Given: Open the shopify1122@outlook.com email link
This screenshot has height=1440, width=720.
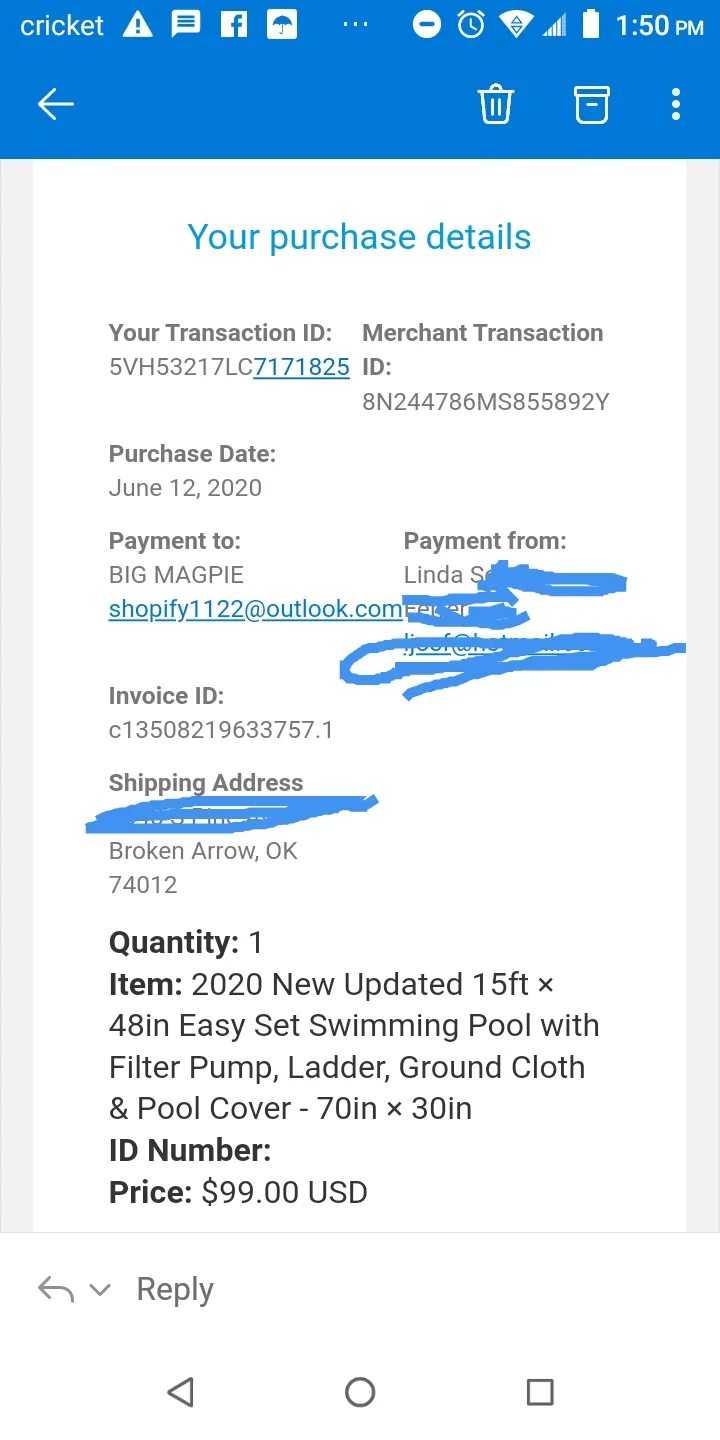Looking at the screenshot, I should coord(256,608).
